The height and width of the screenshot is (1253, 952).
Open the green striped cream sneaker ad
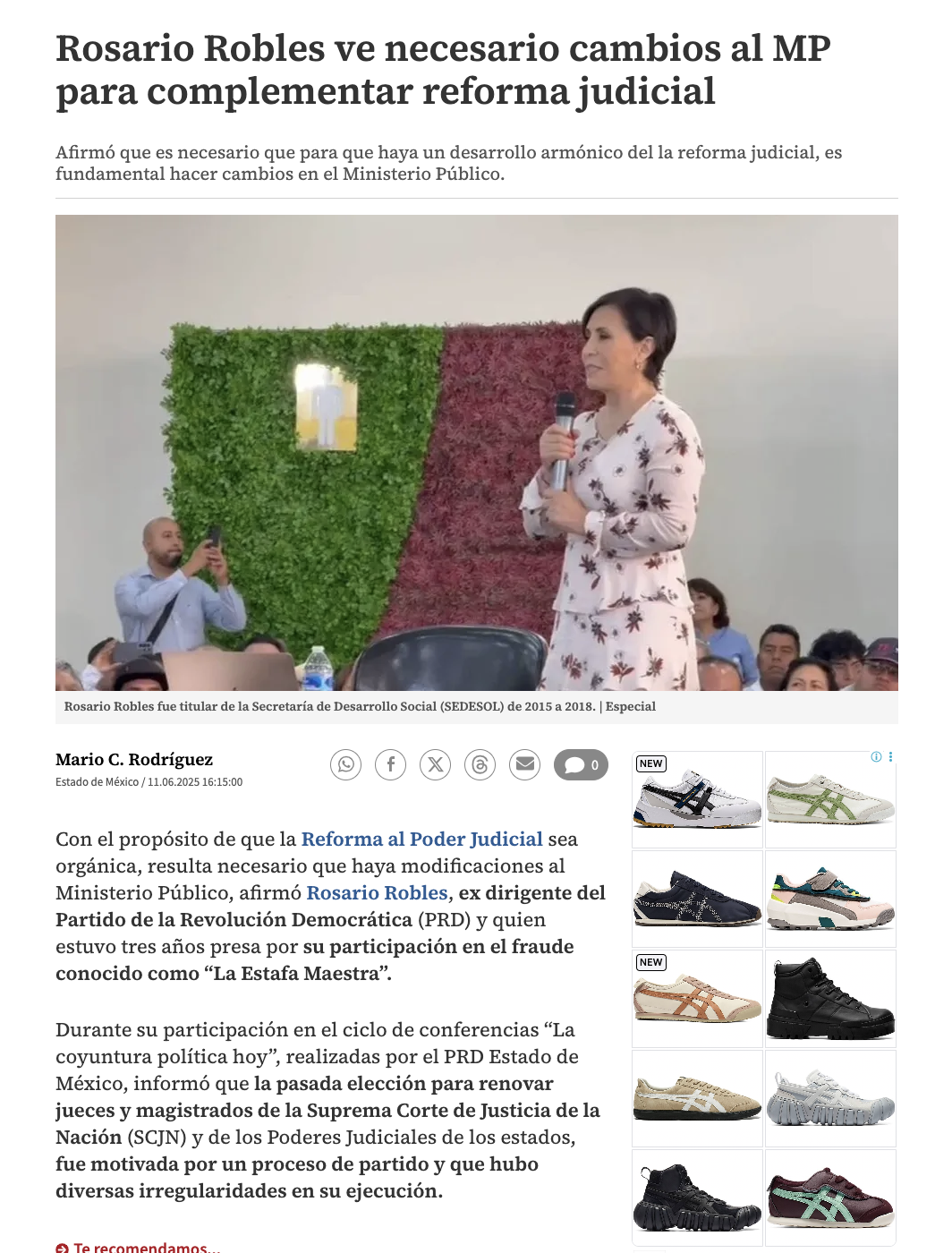[x=830, y=800]
